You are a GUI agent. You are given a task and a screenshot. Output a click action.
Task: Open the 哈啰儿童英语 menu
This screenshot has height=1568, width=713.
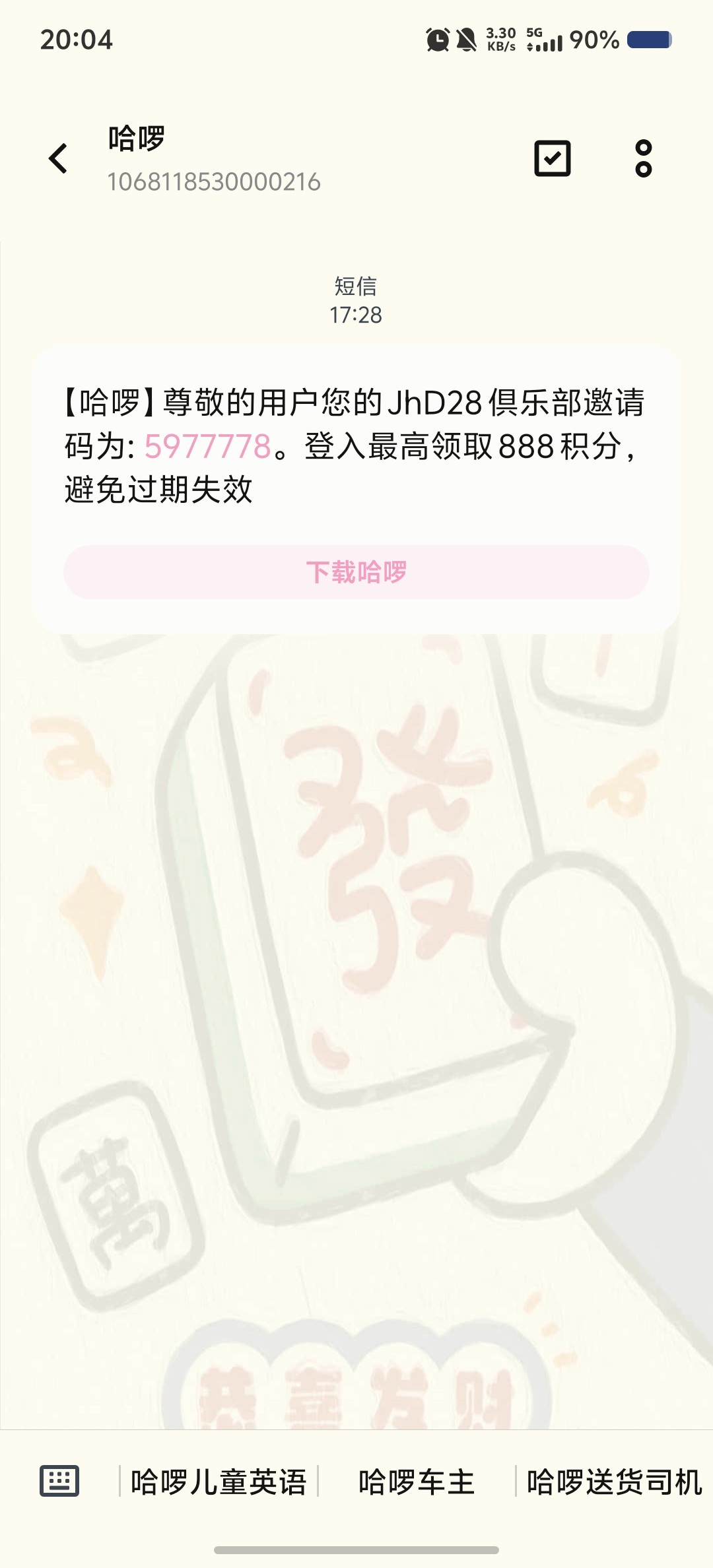click(219, 1482)
